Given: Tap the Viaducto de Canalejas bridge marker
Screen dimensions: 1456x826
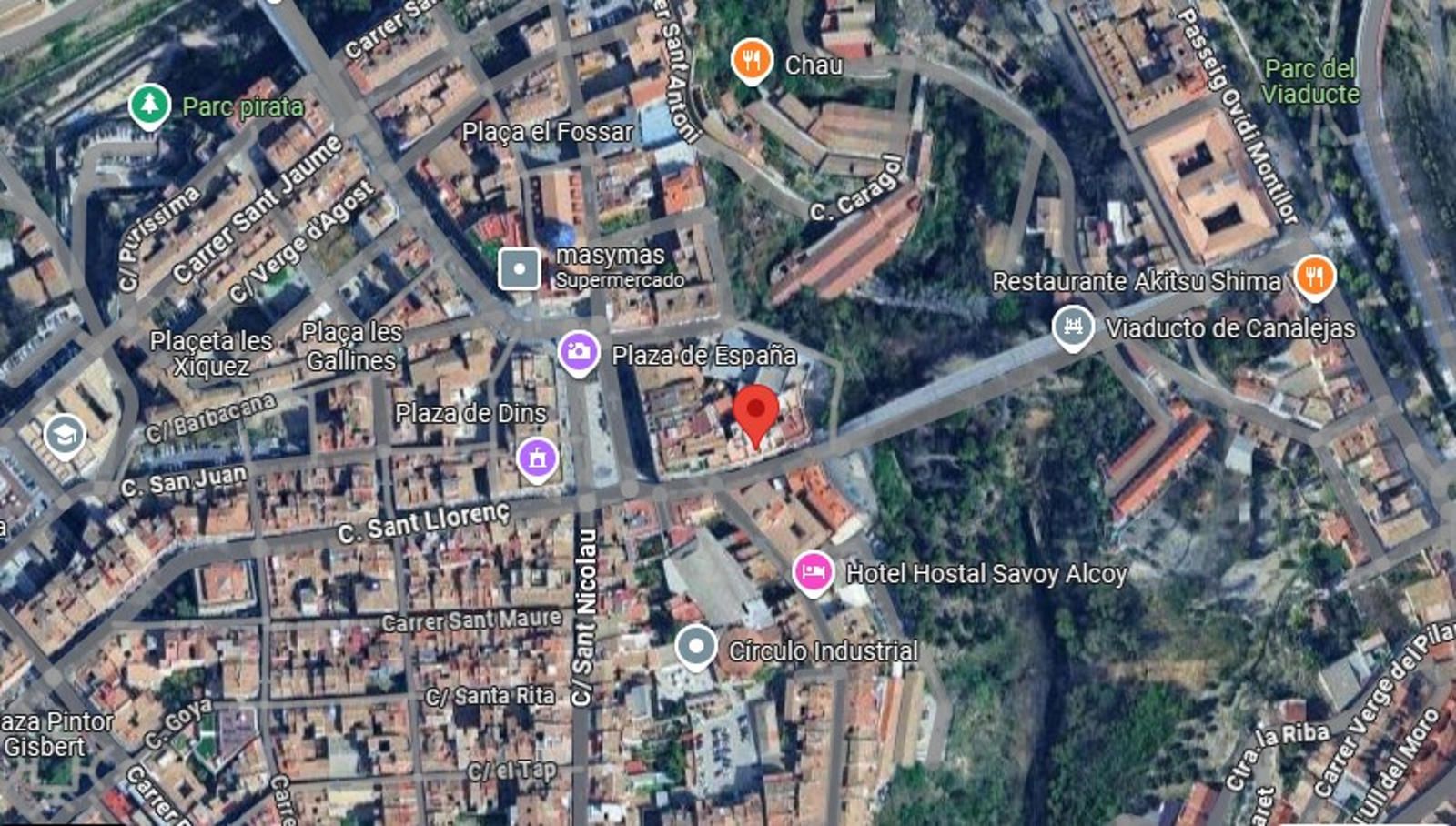Looking at the screenshot, I should [x=1073, y=327].
